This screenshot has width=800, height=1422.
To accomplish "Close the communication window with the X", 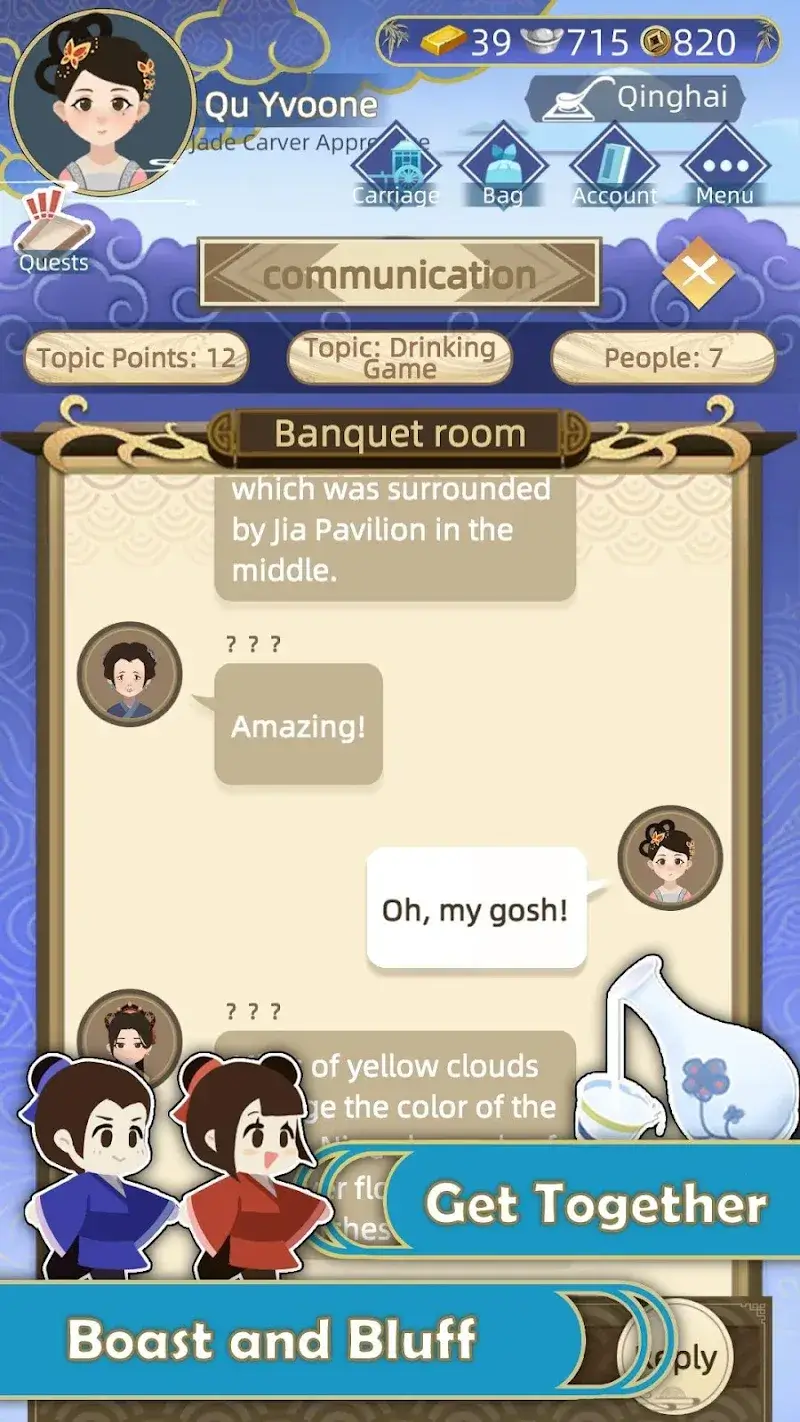I will pyautogui.click(x=700, y=271).
